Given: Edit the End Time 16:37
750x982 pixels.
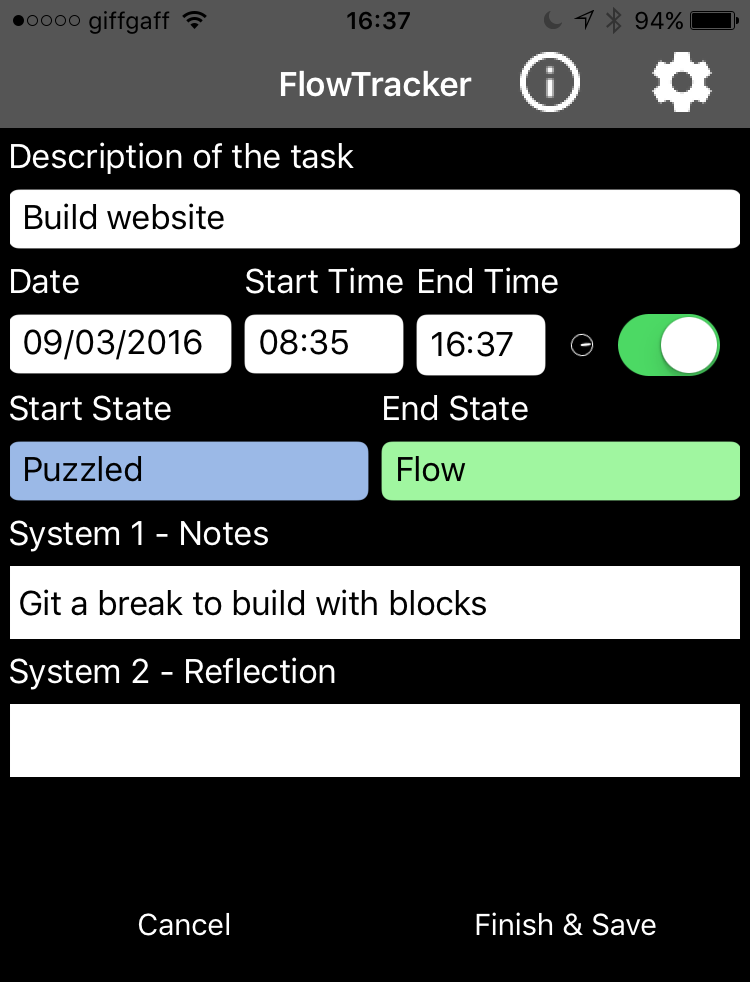Looking at the screenshot, I should (x=480, y=345).
